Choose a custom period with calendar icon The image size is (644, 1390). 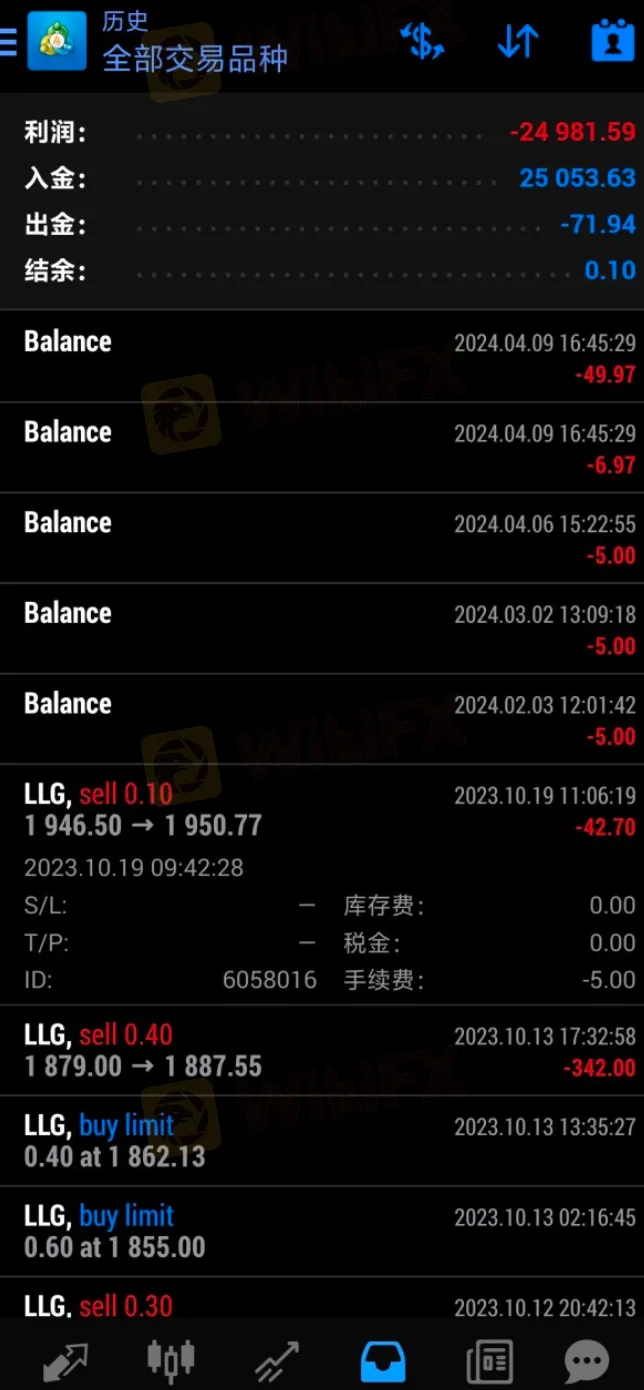(612, 41)
